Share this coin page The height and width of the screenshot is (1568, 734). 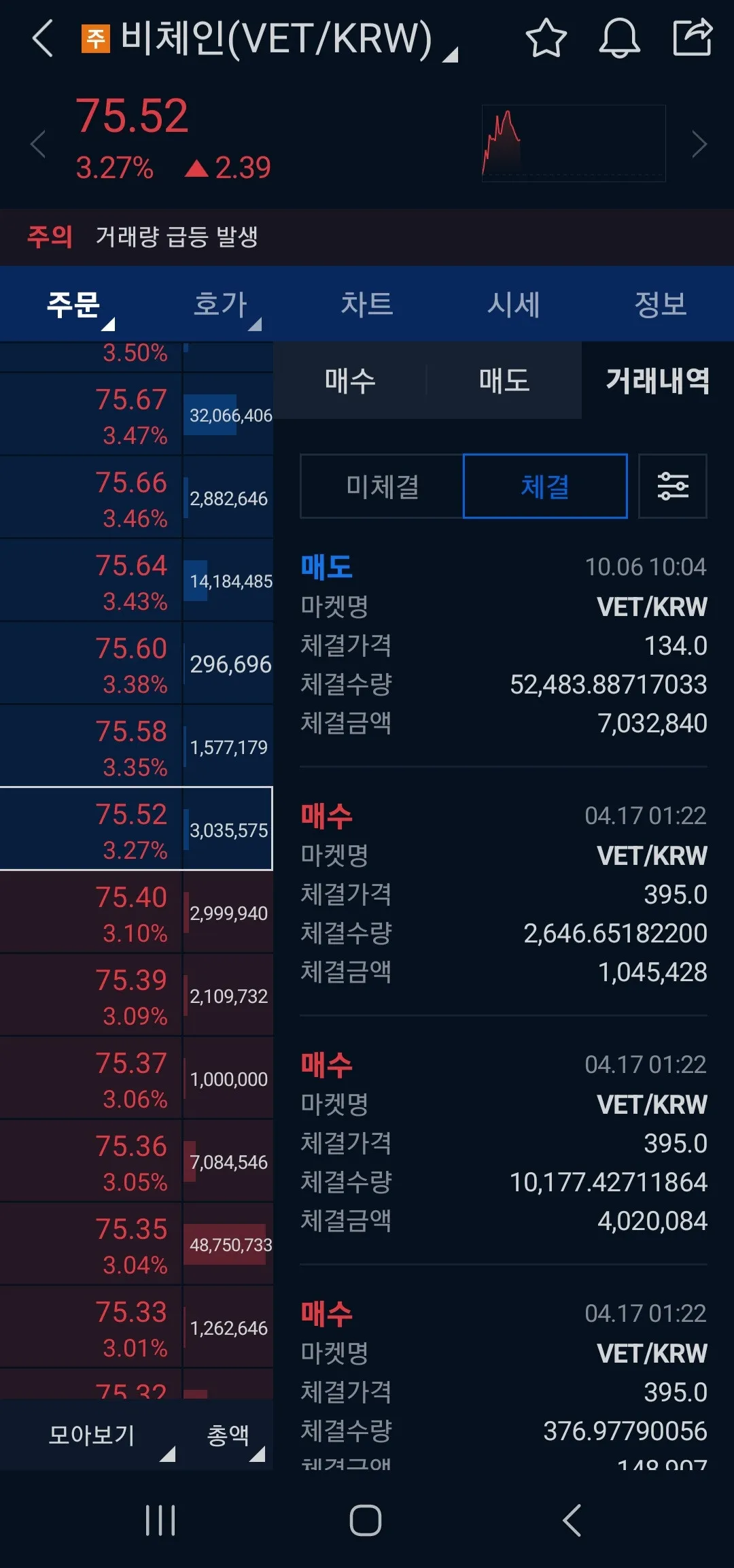pos(692,38)
